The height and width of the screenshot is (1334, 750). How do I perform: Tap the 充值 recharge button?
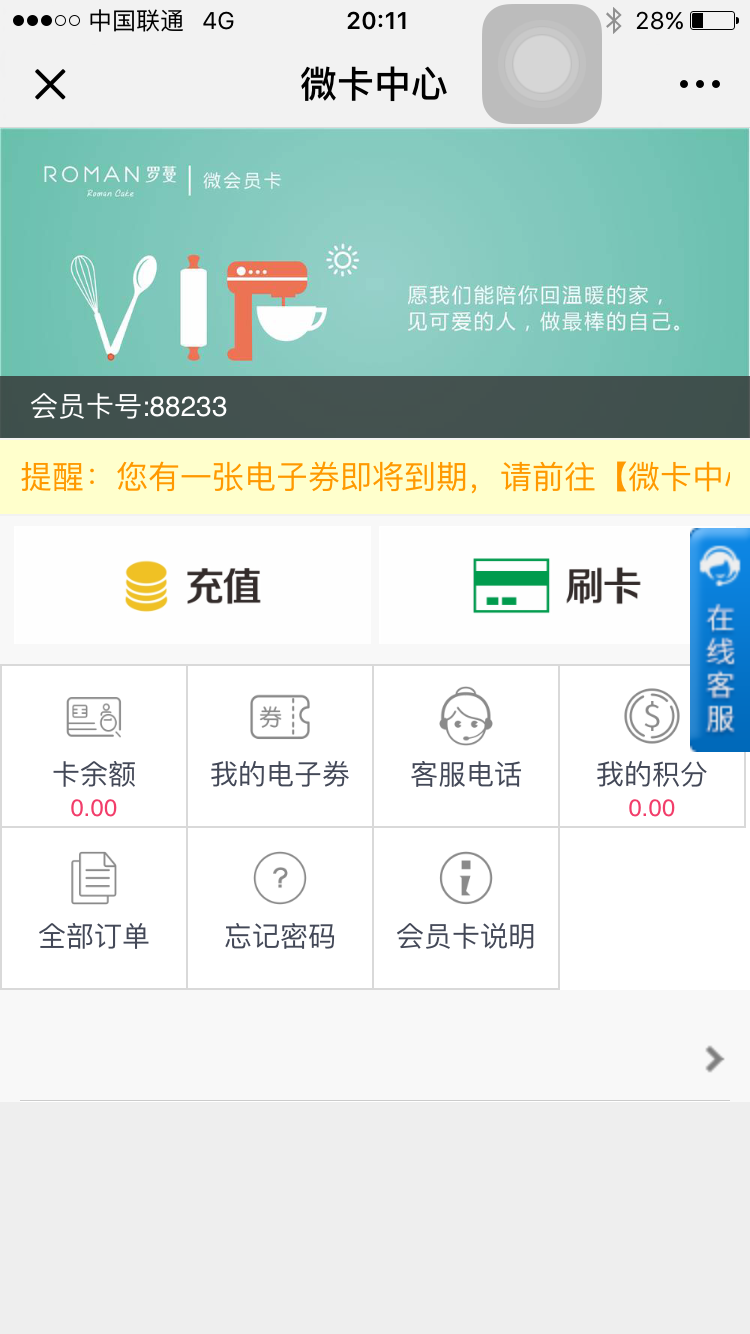192,586
